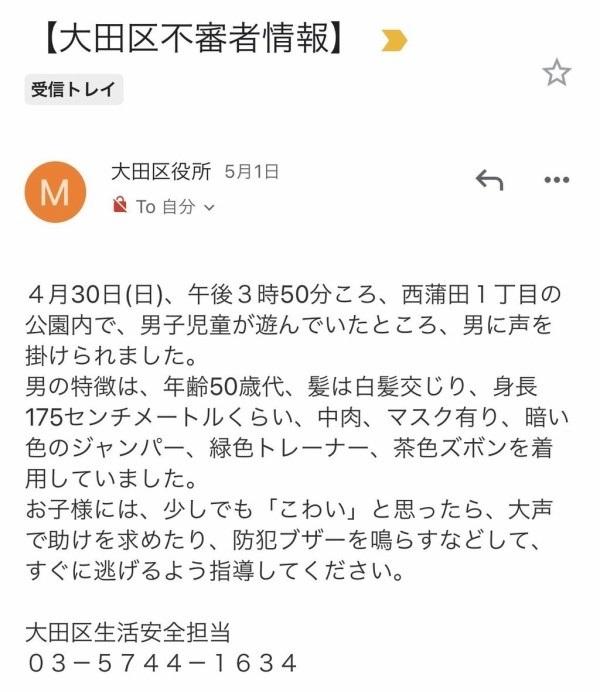Image resolution: width=600 pixels, height=692 pixels.
Task: Tap the 受信トレイ label chip
Action: coord(73,89)
